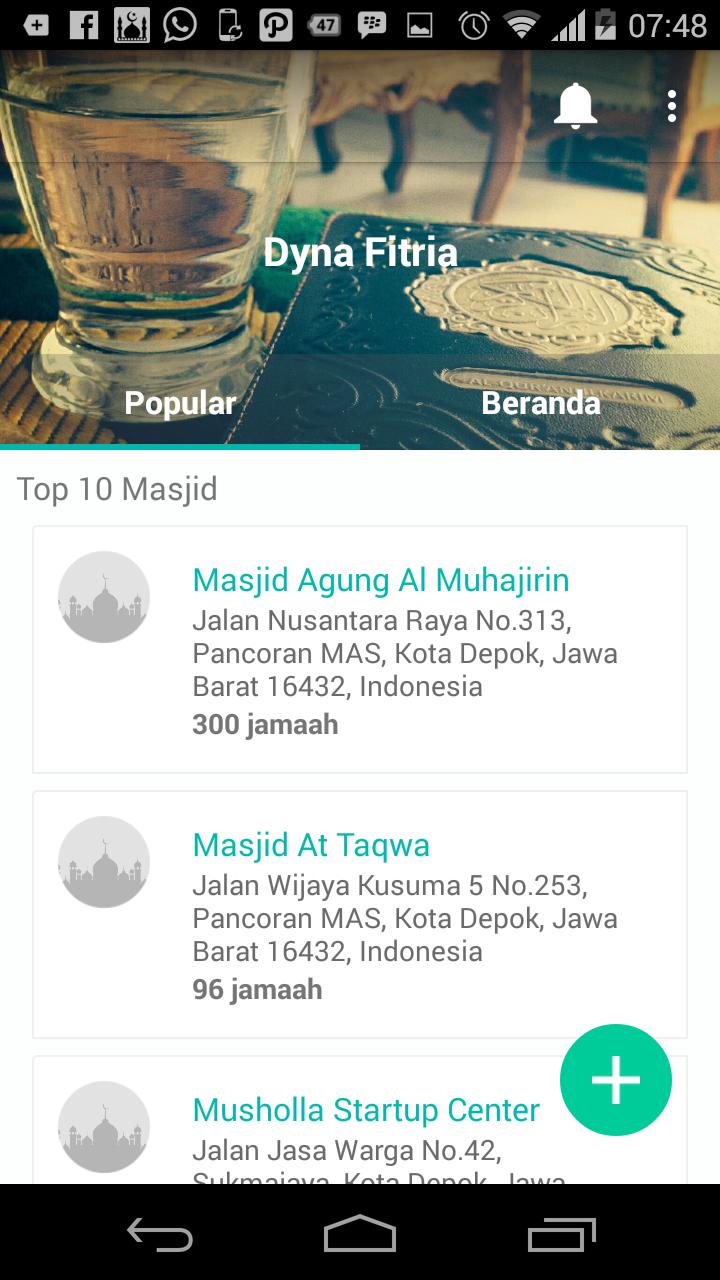Tap the green plus floating action button
The height and width of the screenshot is (1280, 720).
click(616, 1080)
